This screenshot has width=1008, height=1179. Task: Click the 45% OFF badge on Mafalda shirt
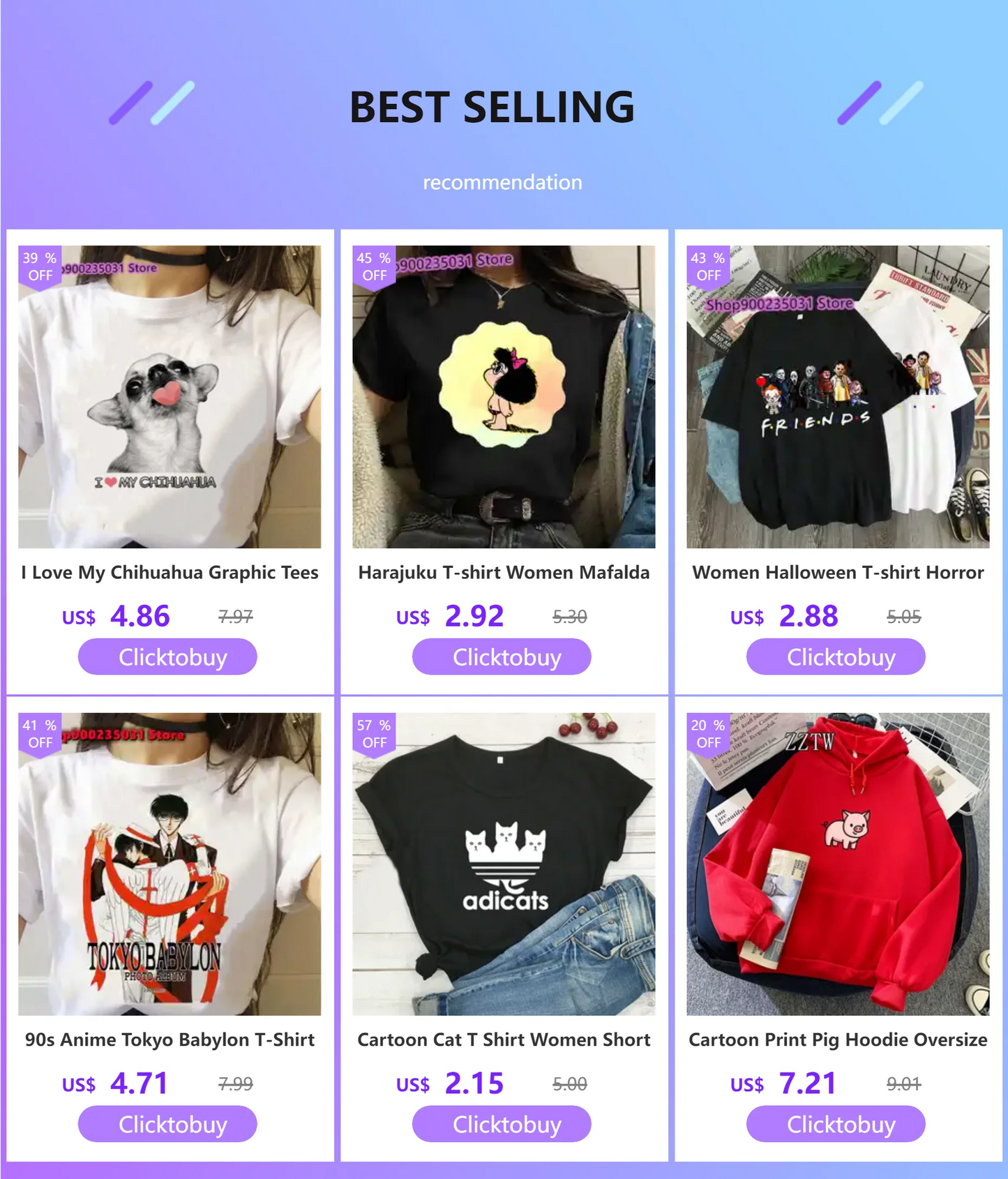tap(375, 266)
